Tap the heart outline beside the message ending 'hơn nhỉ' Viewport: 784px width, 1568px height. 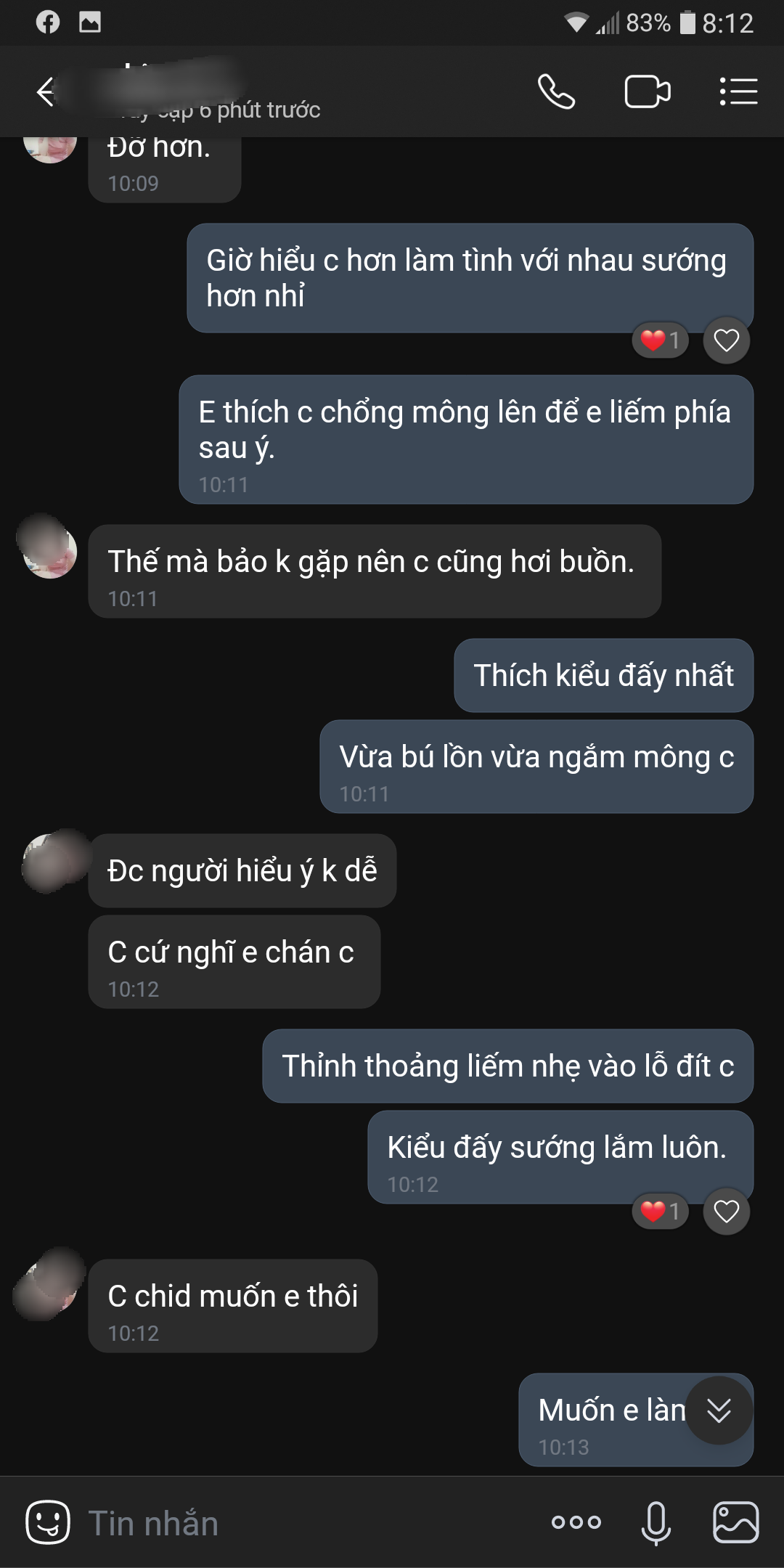(726, 340)
